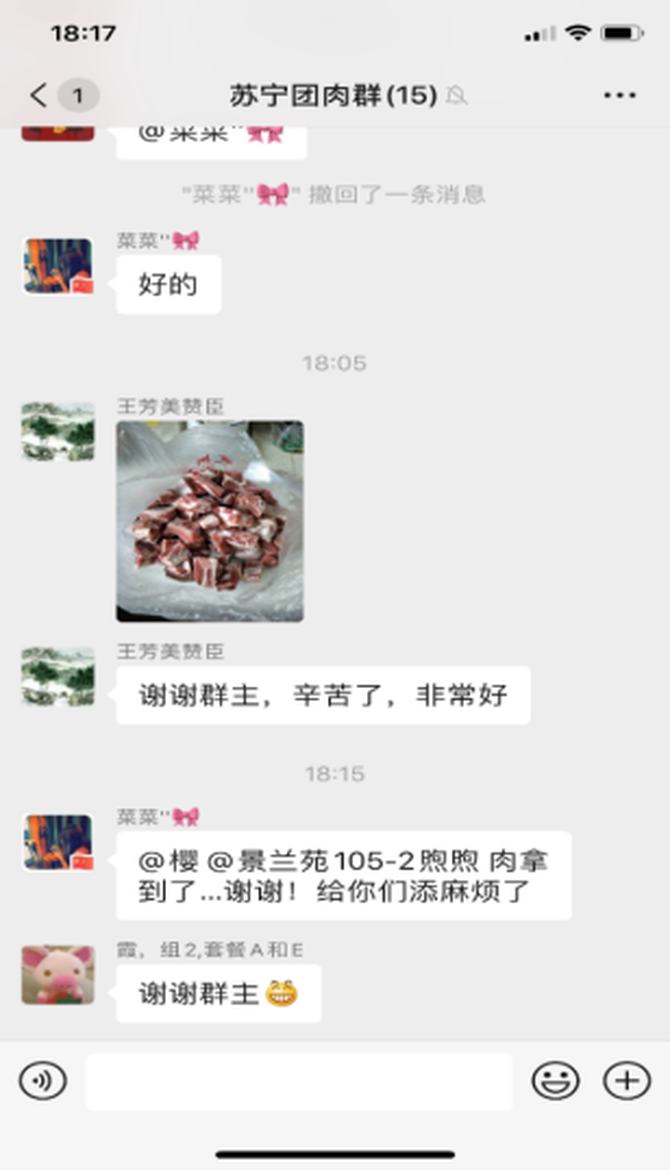Tap the message text field
The width and height of the screenshot is (670, 1170).
coord(298,1082)
